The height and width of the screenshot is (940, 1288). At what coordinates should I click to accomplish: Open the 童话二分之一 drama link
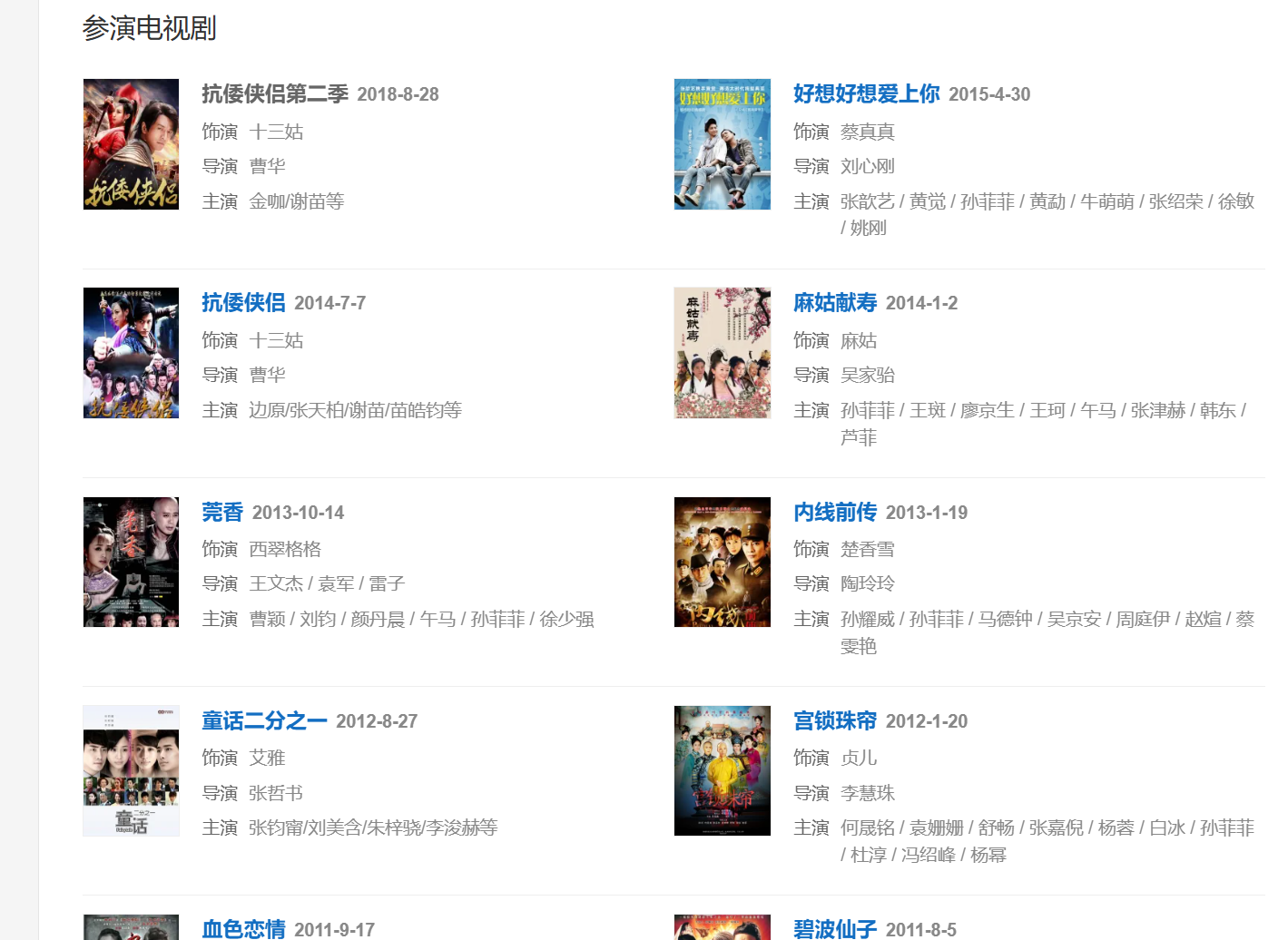coord(264,721)
